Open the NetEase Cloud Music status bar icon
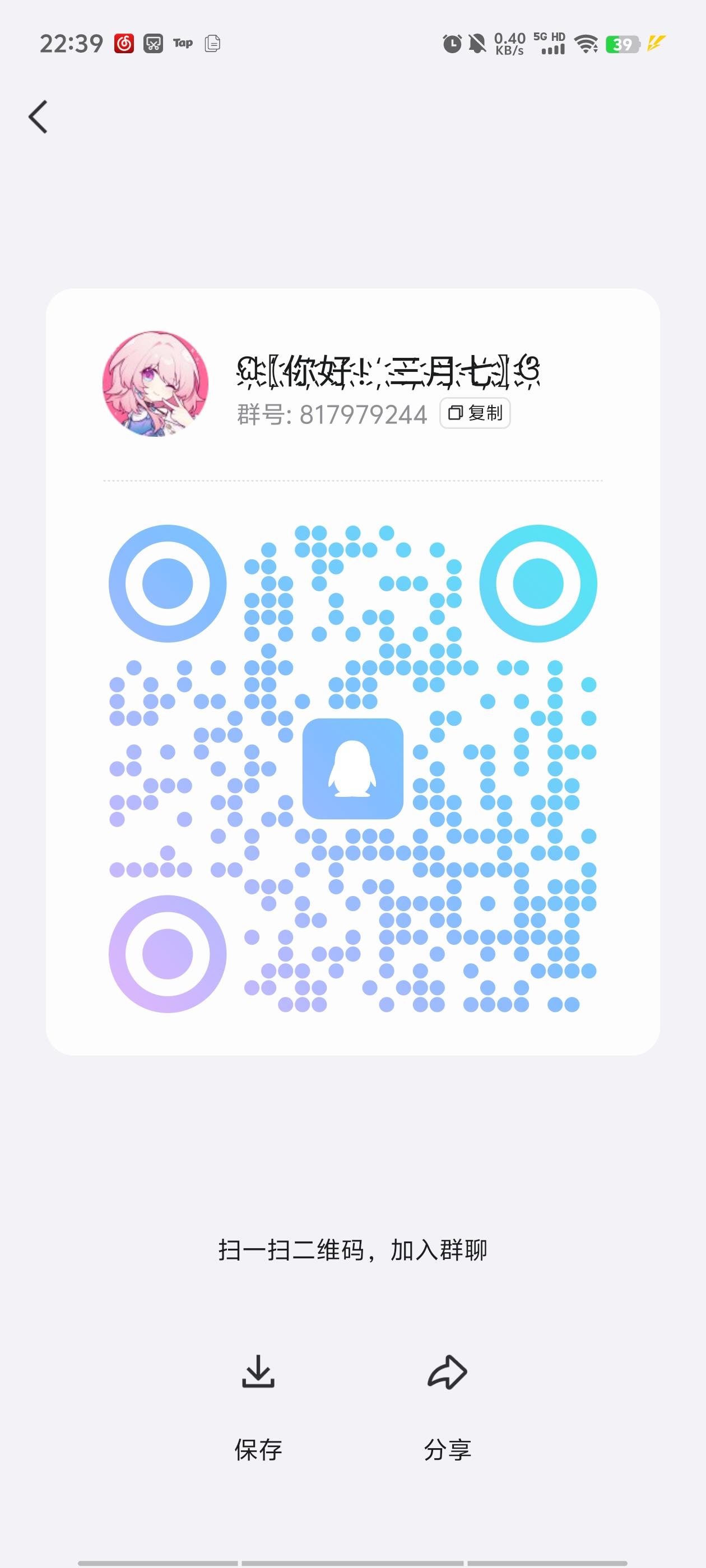706x1568 pixels. [x=124, y=43]
